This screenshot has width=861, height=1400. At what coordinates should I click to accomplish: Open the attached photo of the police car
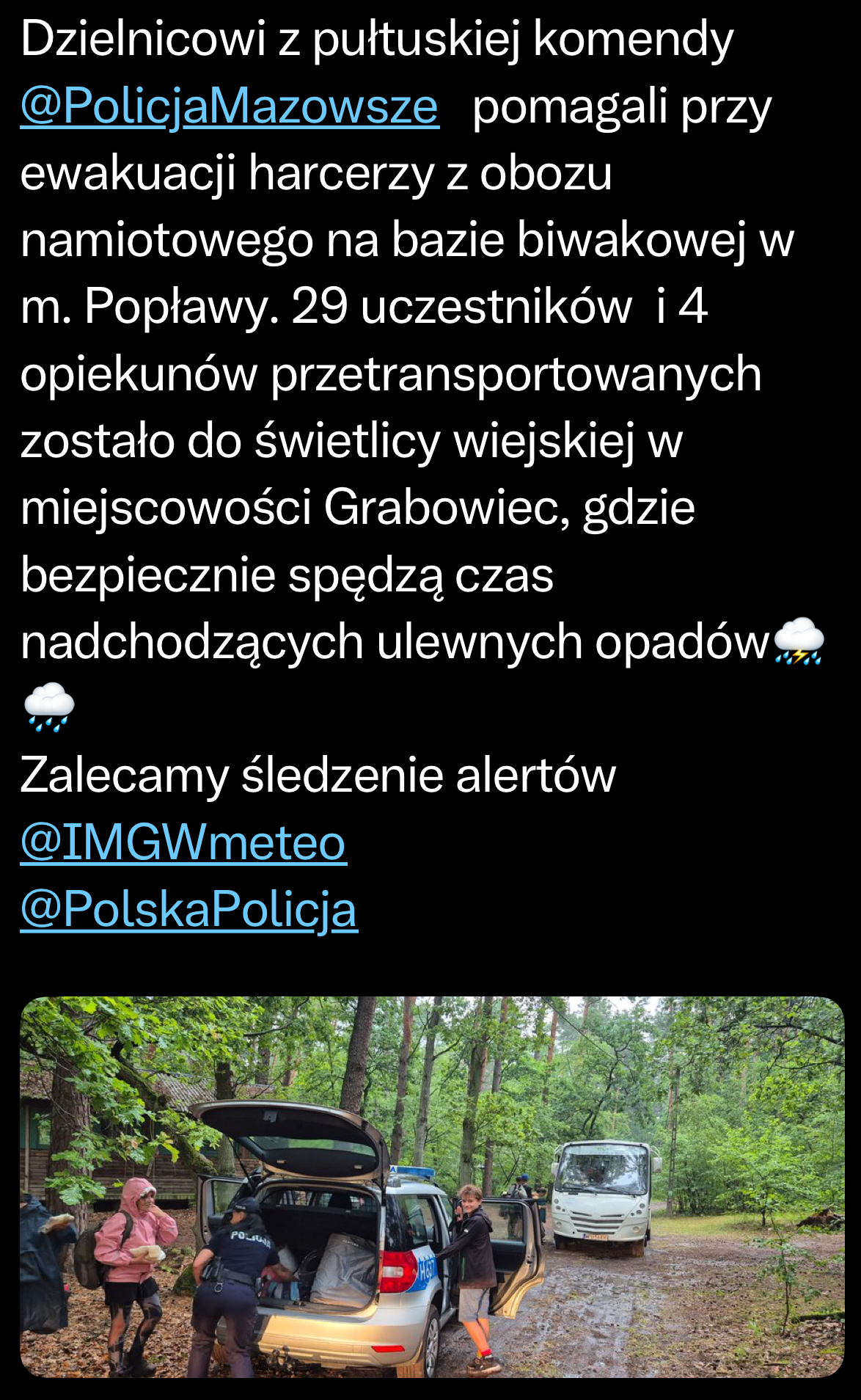pyautogui.click(x=431, y=1186)
